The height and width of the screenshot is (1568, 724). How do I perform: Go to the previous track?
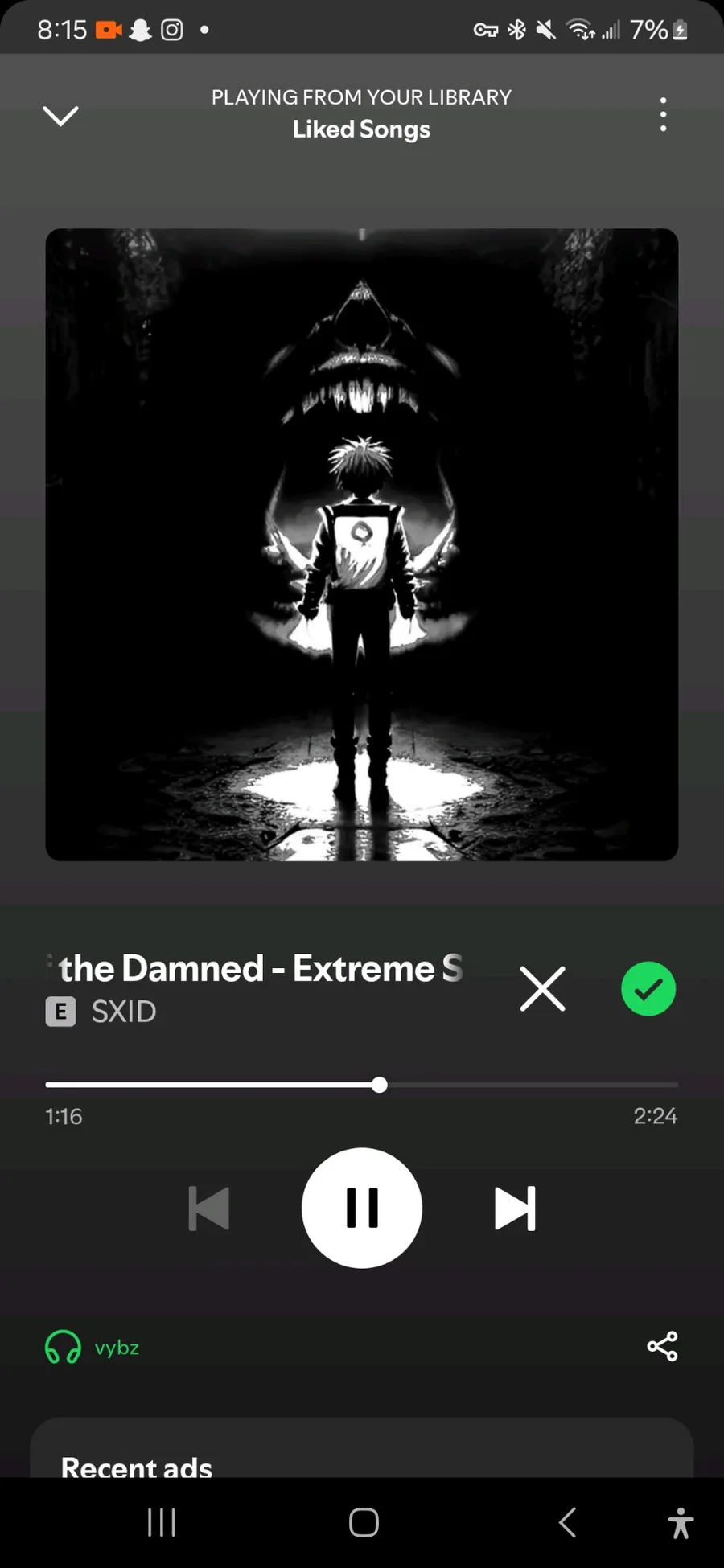(209, 1208)
